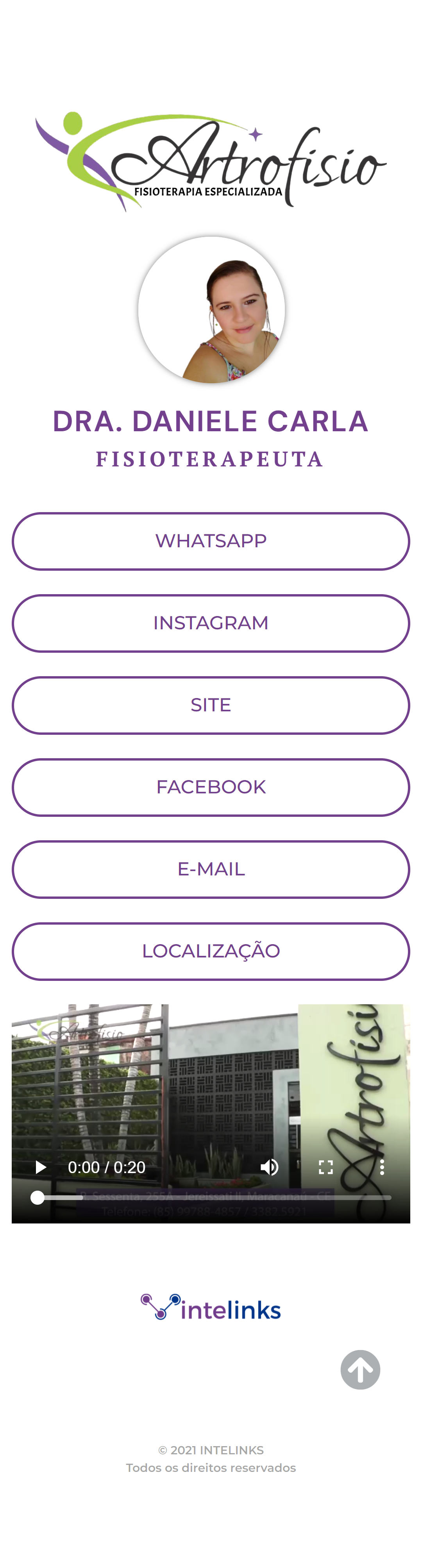
Task: Jump back to top with arrow button
Action: coord(360,1370)
